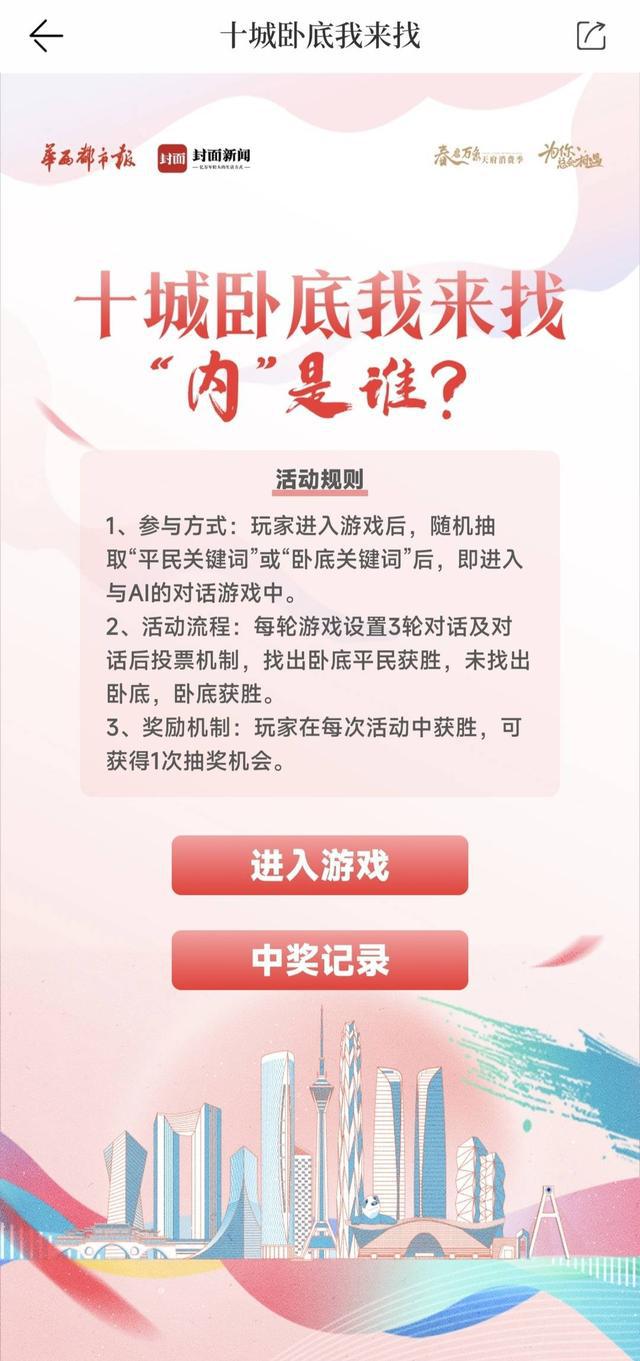Tap the 进入游戏 button to start
This screenshot has width=640, height=1361.
pyautogui.click(x=320, y=865)
